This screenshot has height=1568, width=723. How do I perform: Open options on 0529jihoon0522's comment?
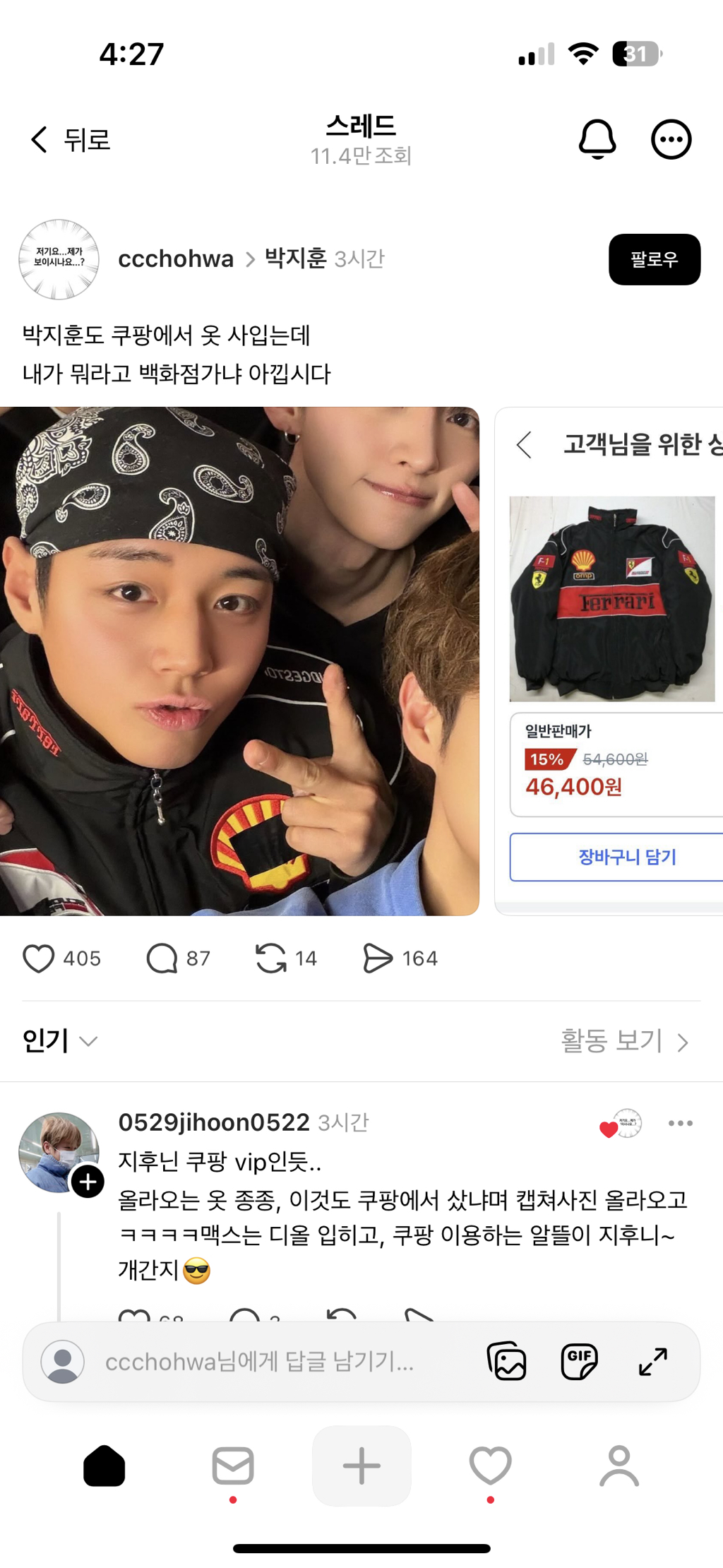click(x=681, y=1122)
